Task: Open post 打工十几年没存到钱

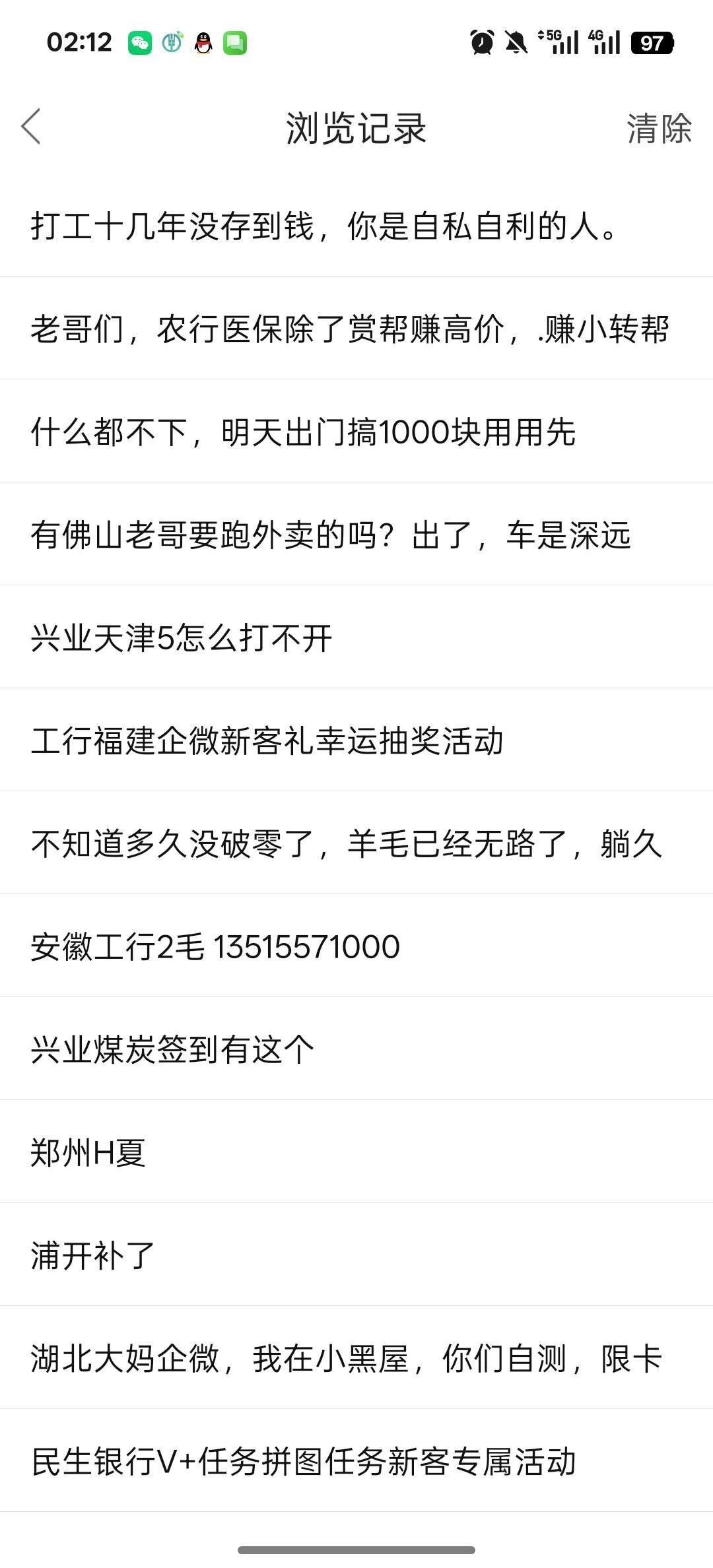Action: pos(323,226)
